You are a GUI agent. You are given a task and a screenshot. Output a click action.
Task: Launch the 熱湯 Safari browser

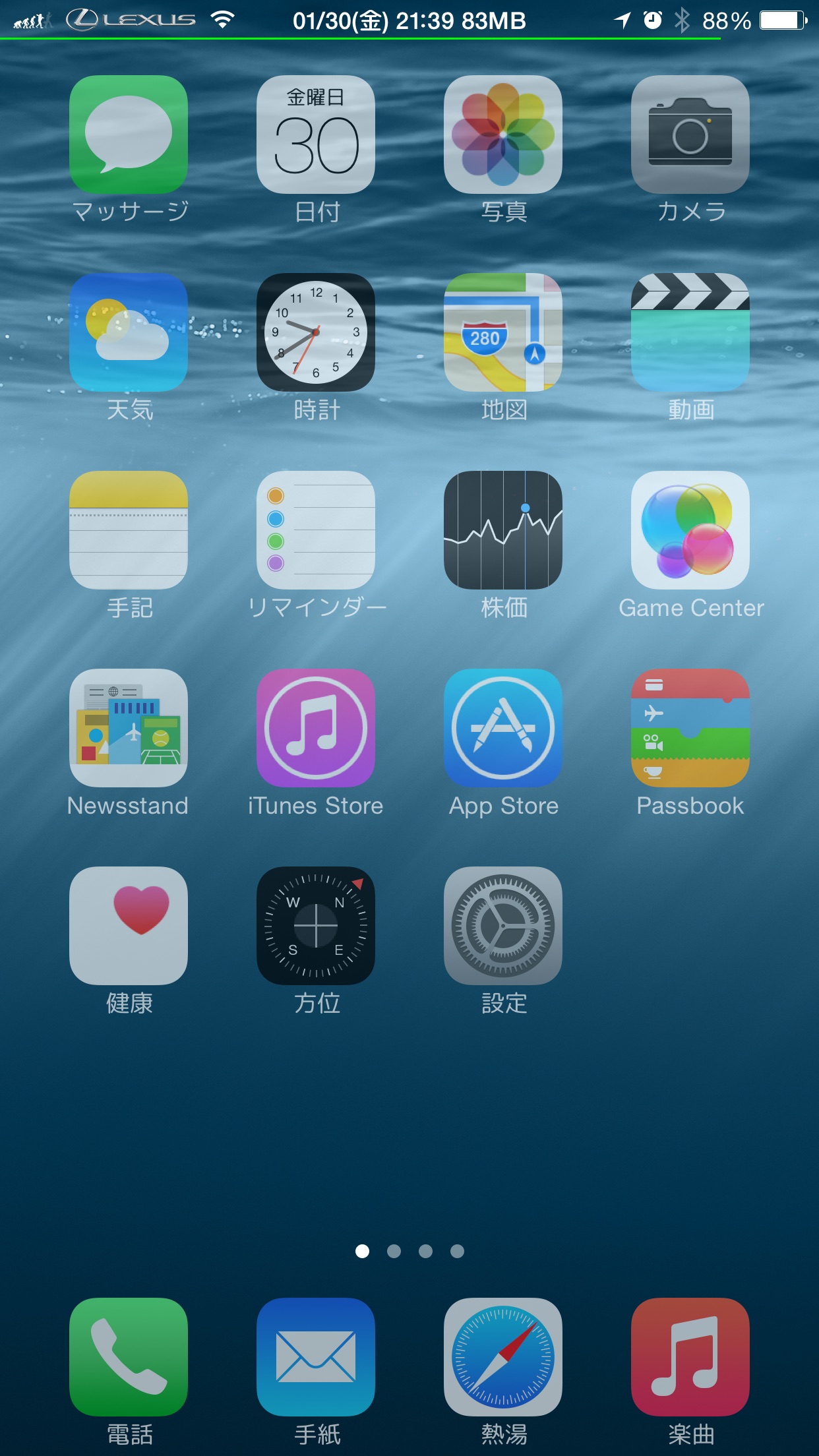click(x=503, y=1357)
